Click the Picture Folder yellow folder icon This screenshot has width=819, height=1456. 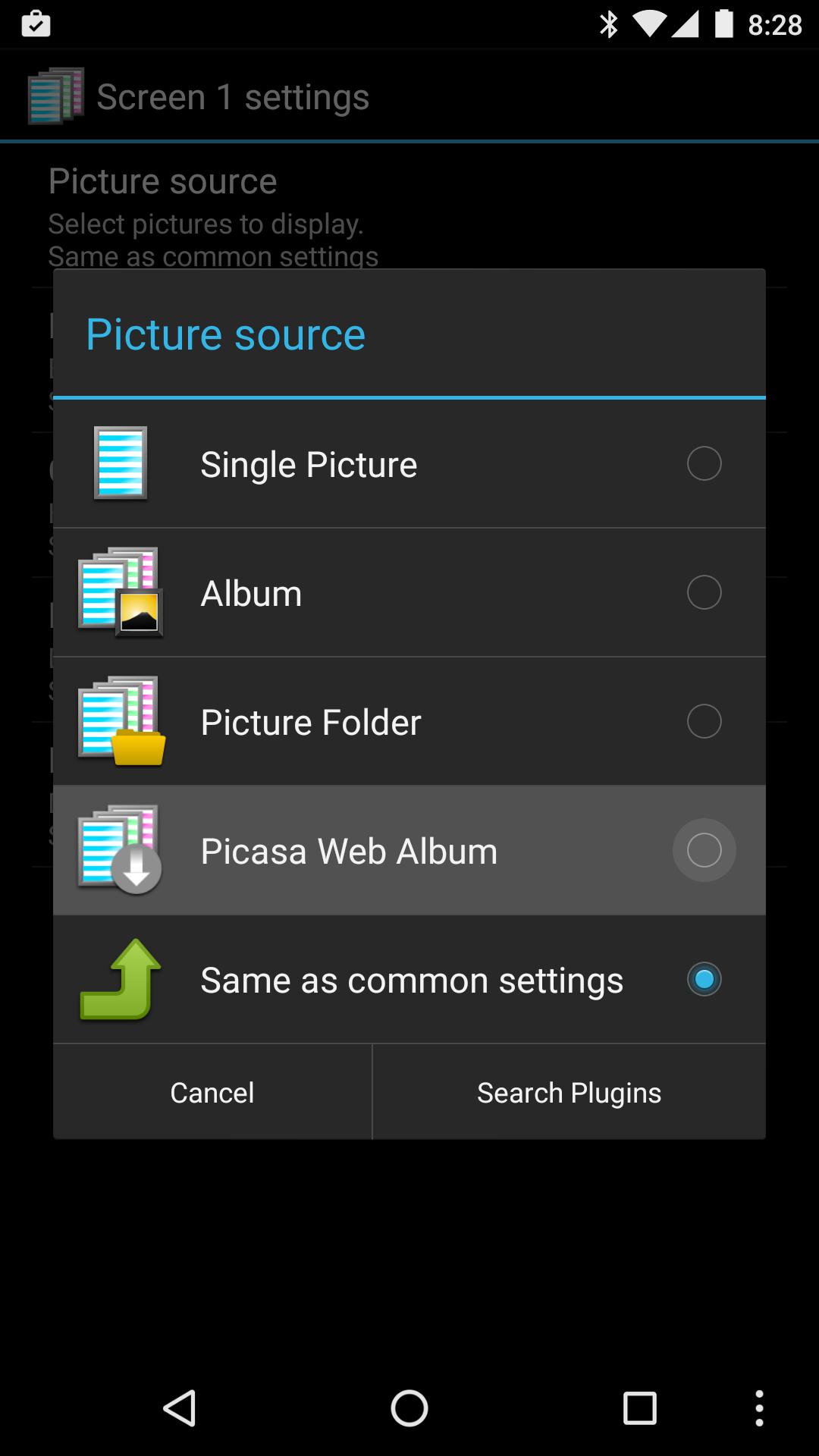pyautogui.click(x=120, y=721)
